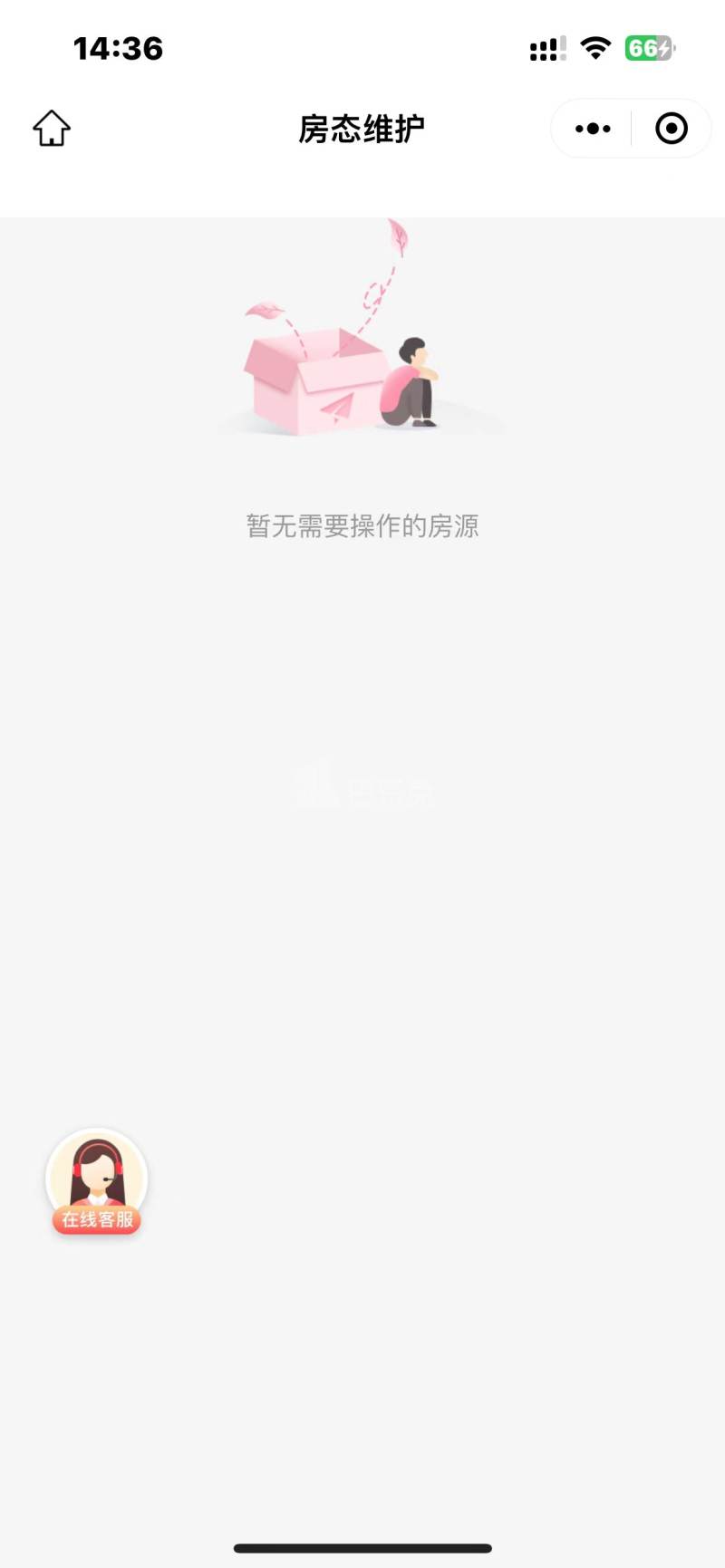This screenshot has width=725, height=1568.
Task: Tap the Wi-Fi icon in the status bar
Action: click(595, 48)
